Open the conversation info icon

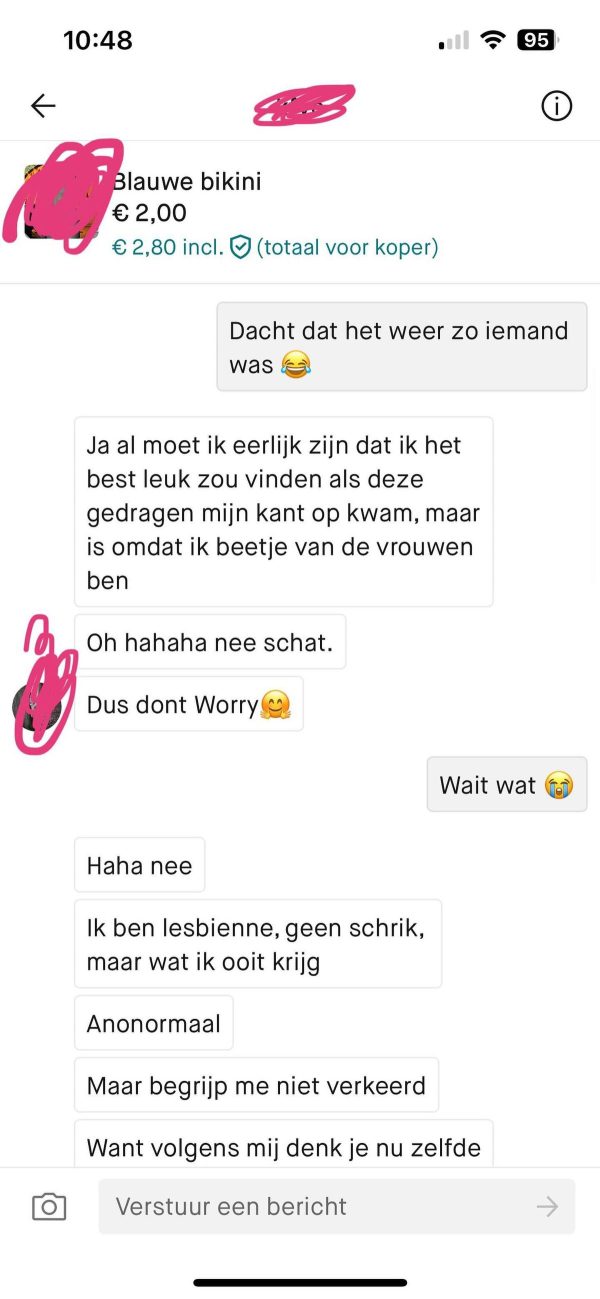(556, 106)
